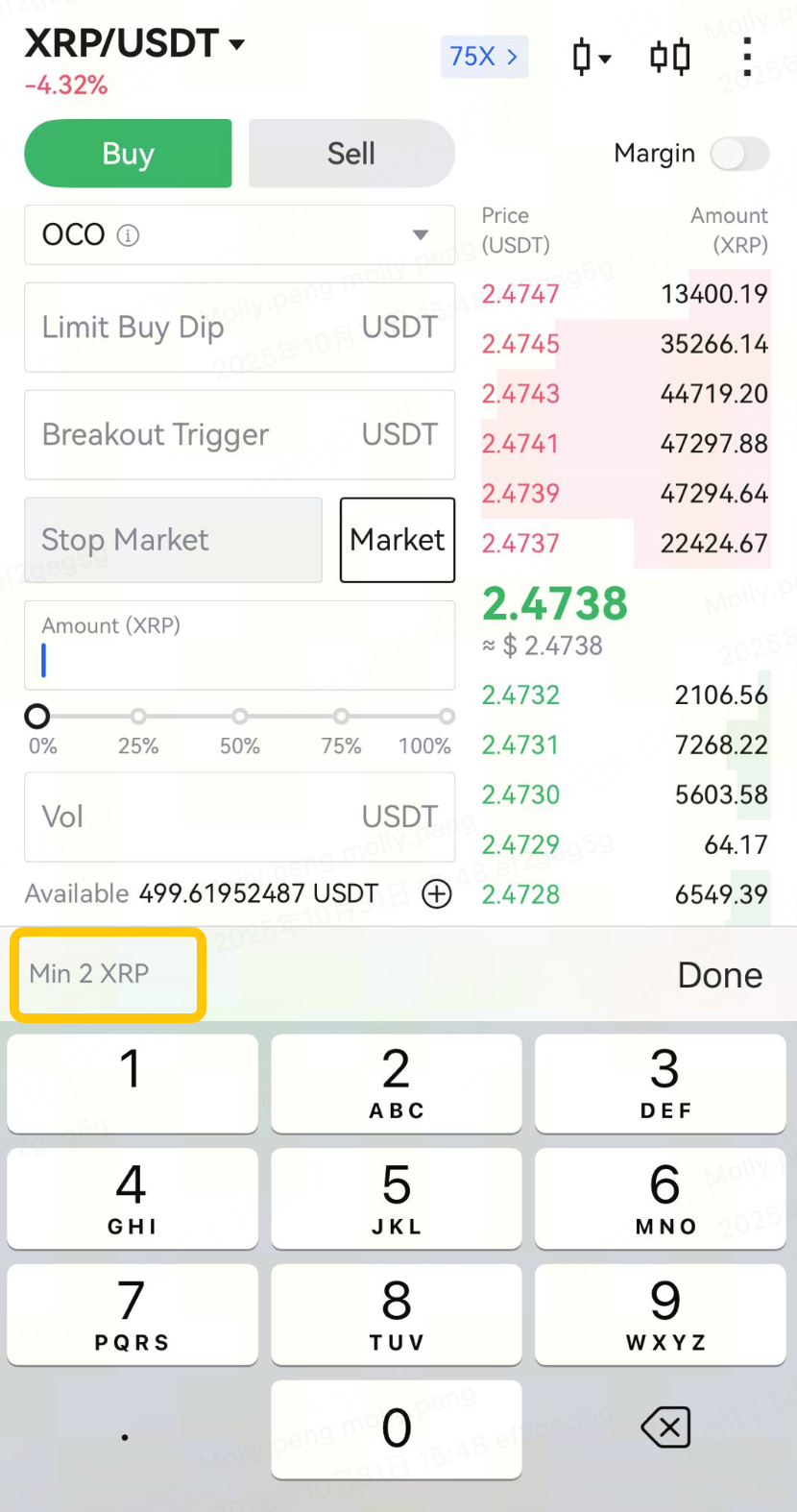Open the chart settings icon
Screen dimensions: 797x1512
670,58
